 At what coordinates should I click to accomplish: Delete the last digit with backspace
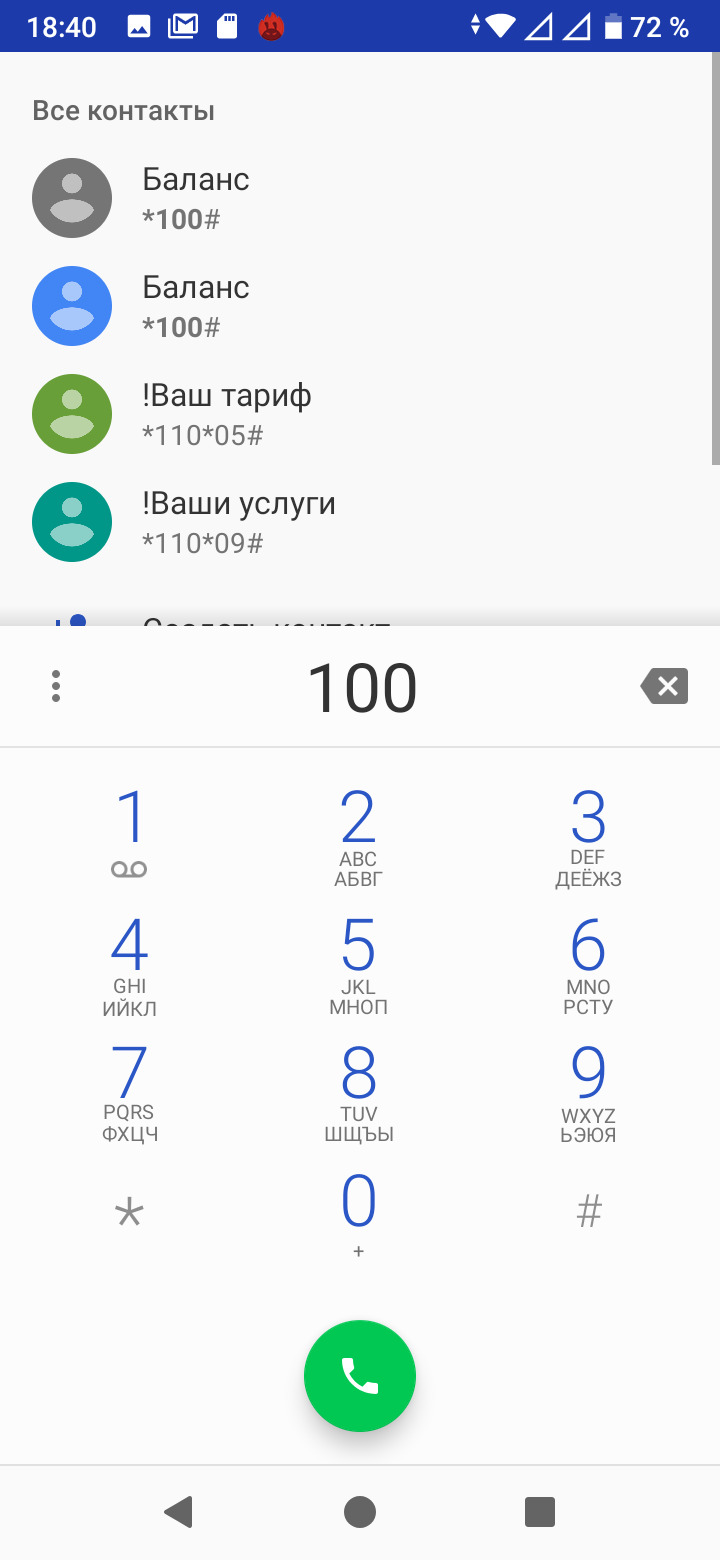664,686
